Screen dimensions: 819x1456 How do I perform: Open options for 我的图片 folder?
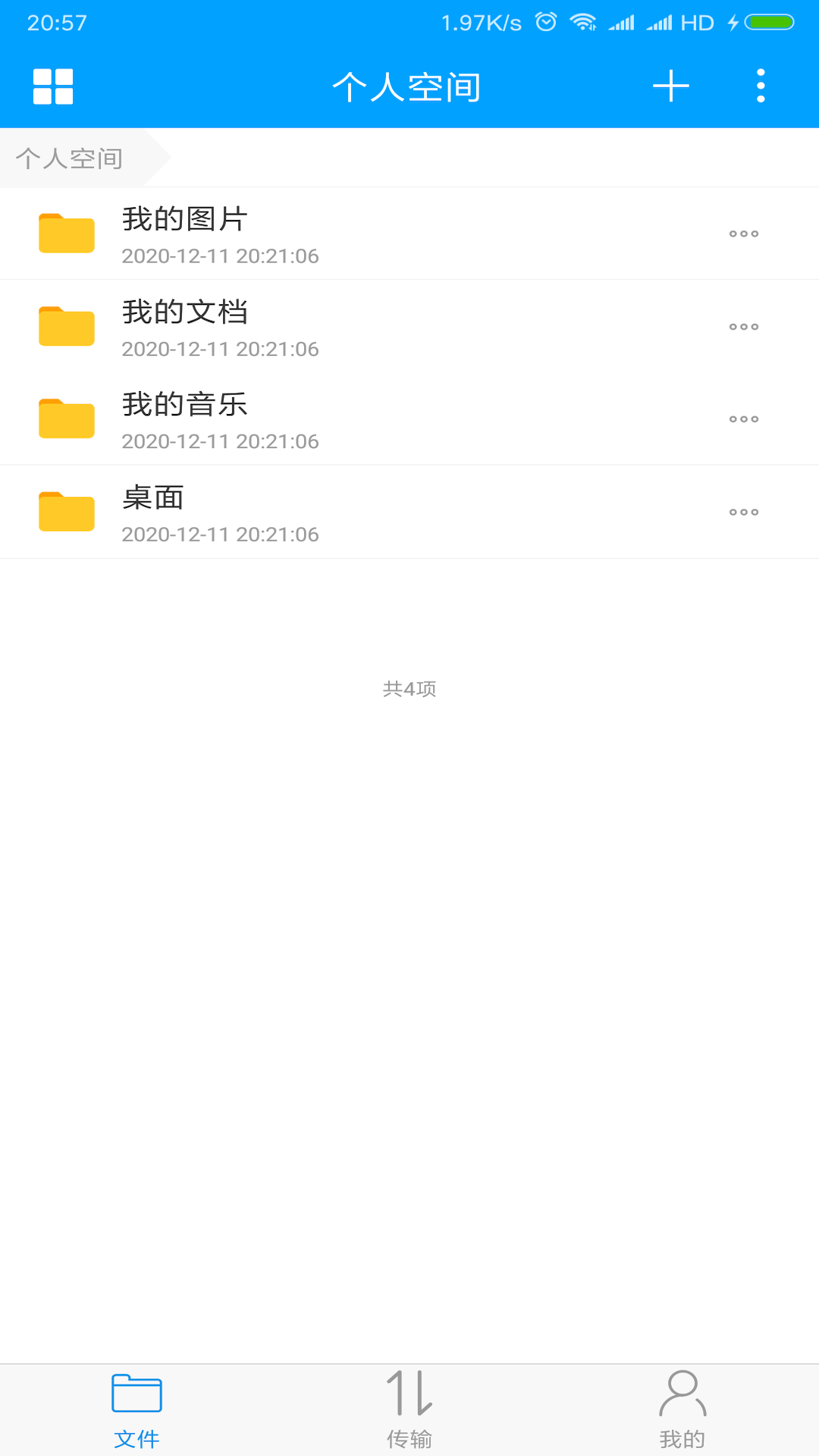coord(743,234)
